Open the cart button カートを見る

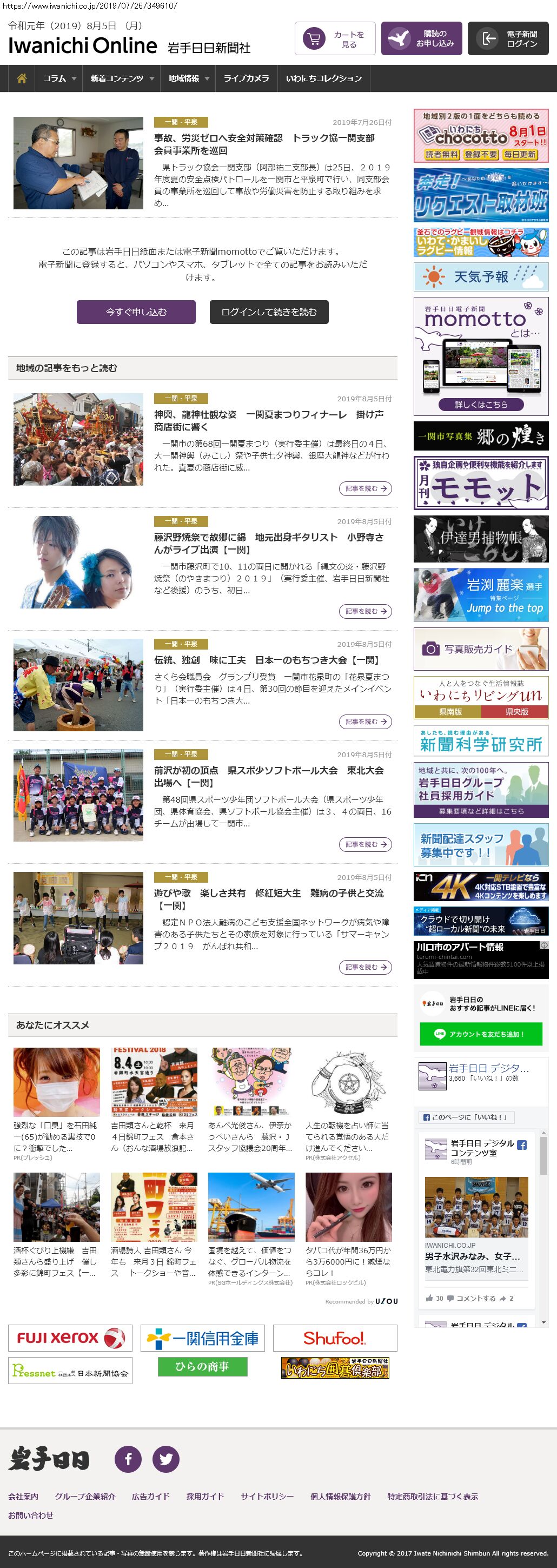335,39
